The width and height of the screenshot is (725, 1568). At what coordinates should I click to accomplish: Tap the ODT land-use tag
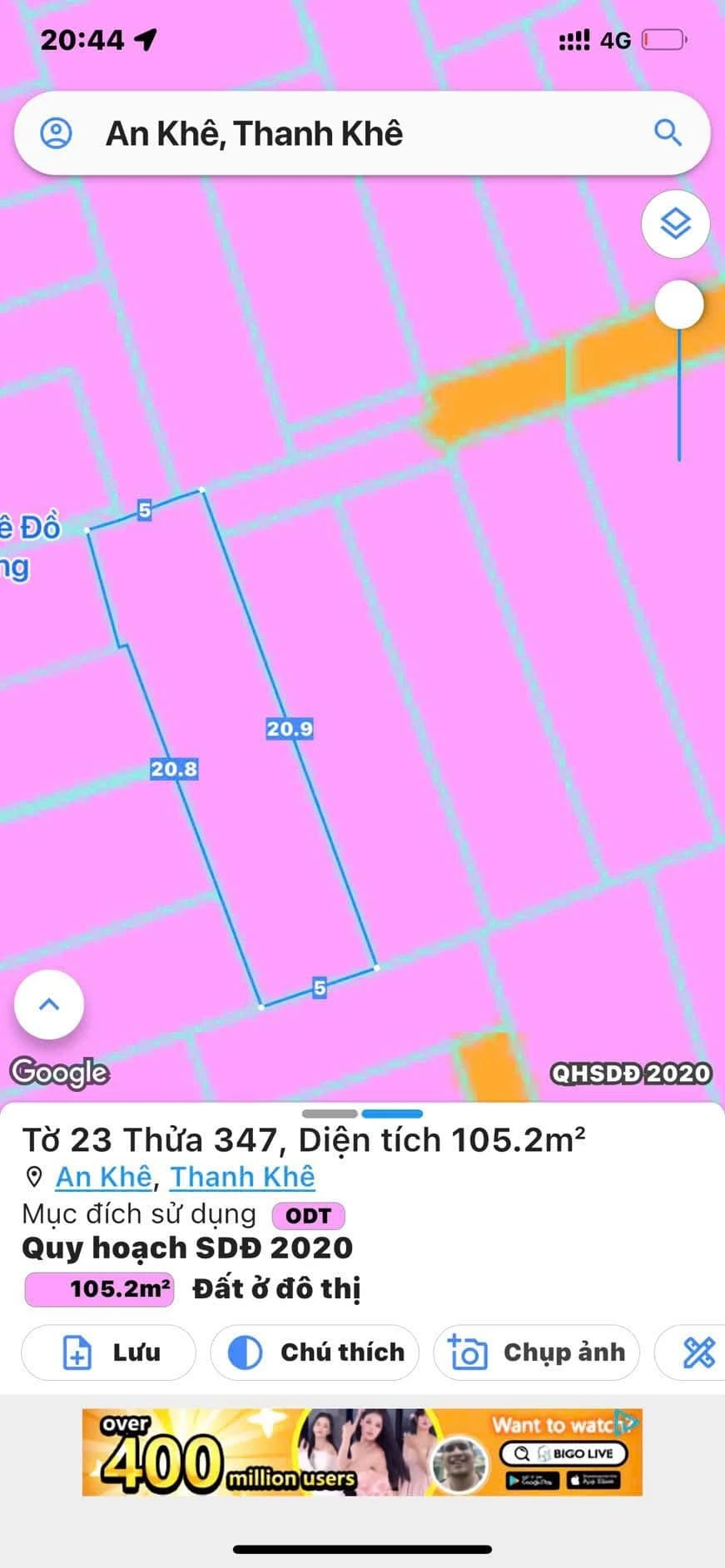point(308,1216)
